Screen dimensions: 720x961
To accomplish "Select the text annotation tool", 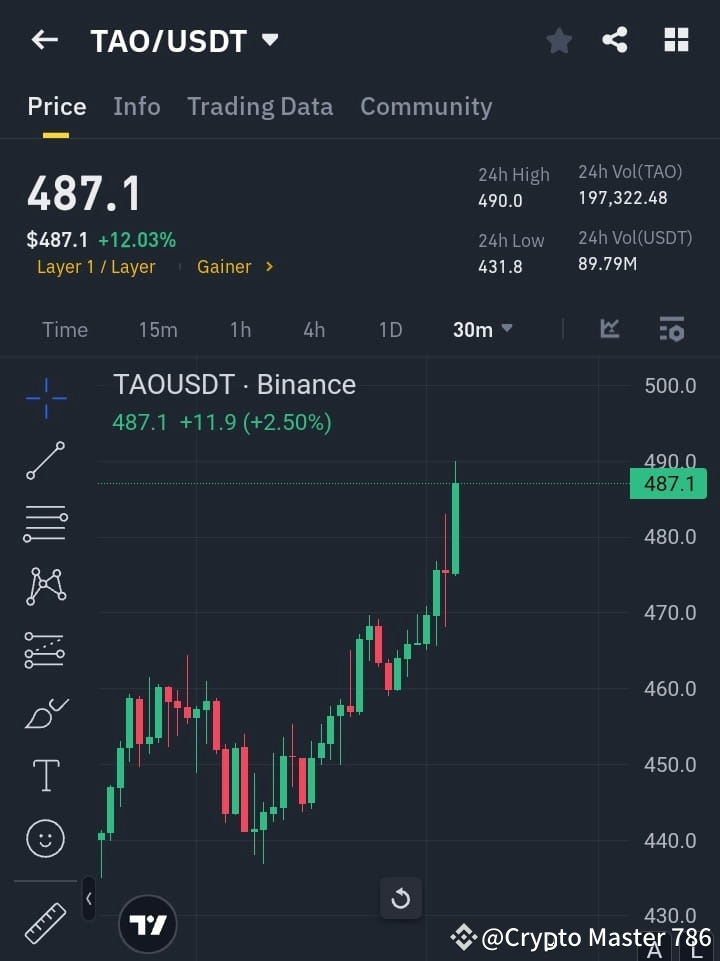I will coord(44,775).
